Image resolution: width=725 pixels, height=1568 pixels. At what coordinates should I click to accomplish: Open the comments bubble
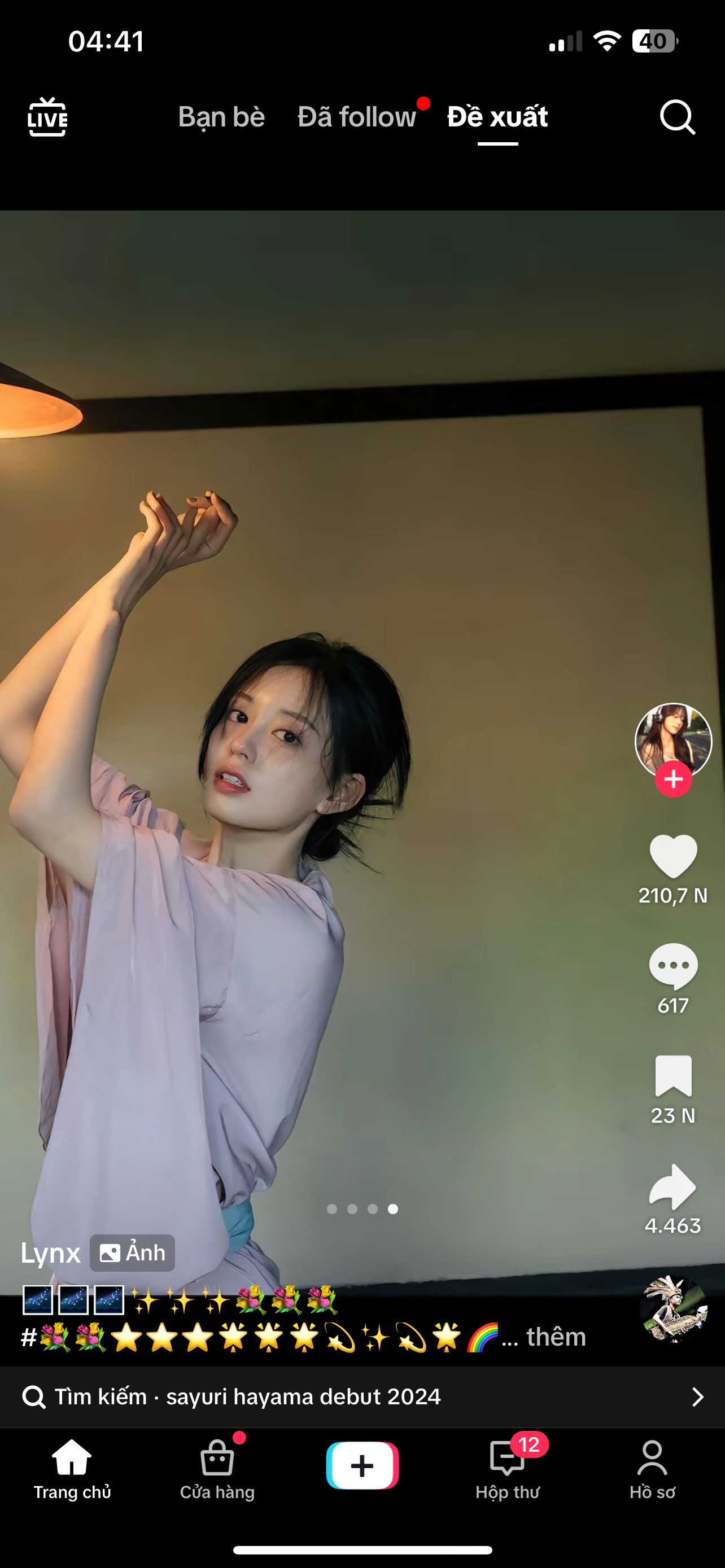click(x=673, y=966)
